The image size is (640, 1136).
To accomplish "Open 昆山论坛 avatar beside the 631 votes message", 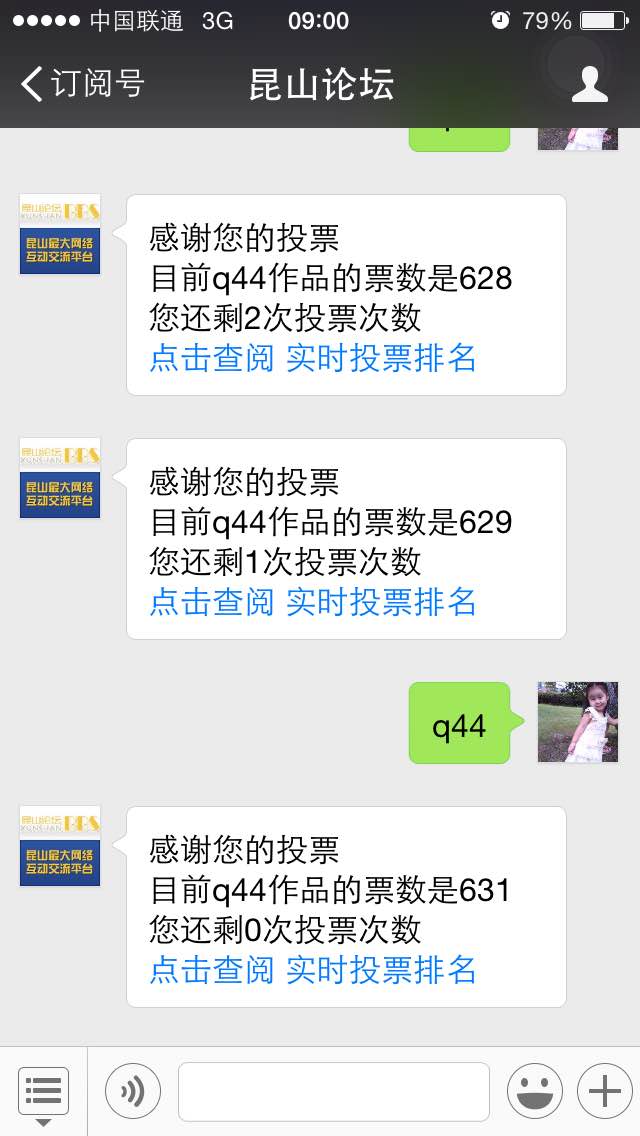I will (x=60, y=846).
